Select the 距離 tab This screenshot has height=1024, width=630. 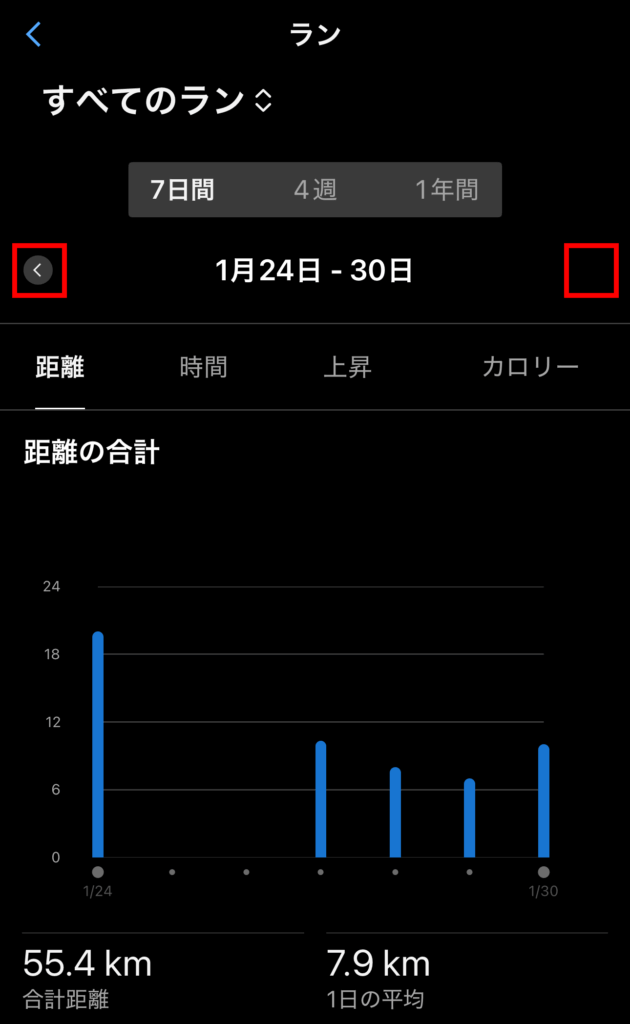coord(60,367)
